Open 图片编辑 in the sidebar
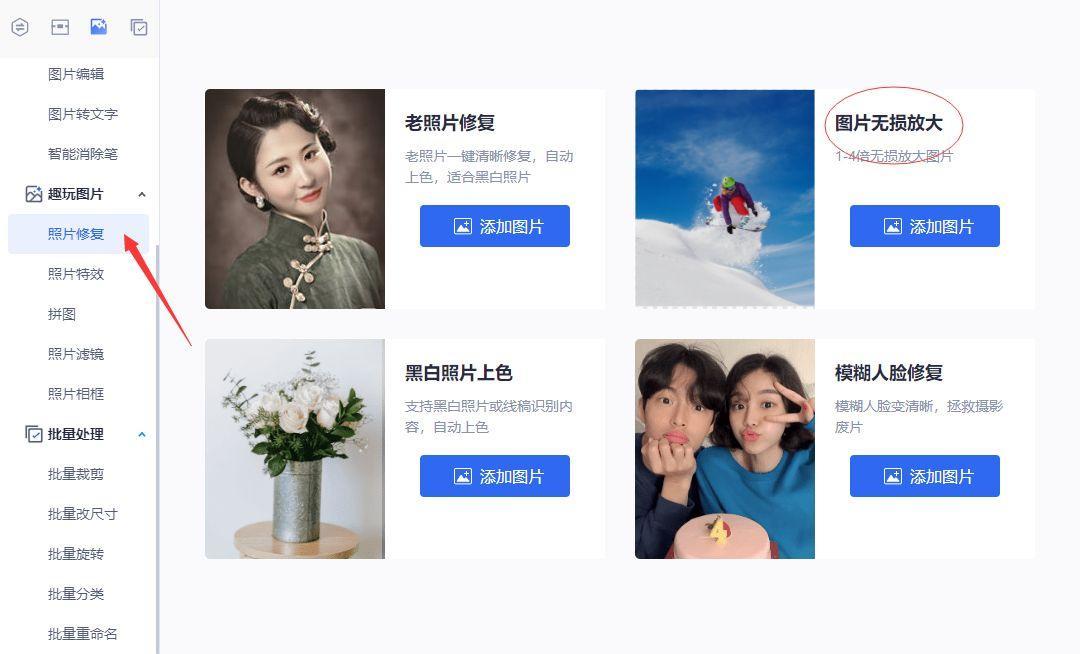The image size is (1080, 654). pyautogui.click(x=76, y=74)
